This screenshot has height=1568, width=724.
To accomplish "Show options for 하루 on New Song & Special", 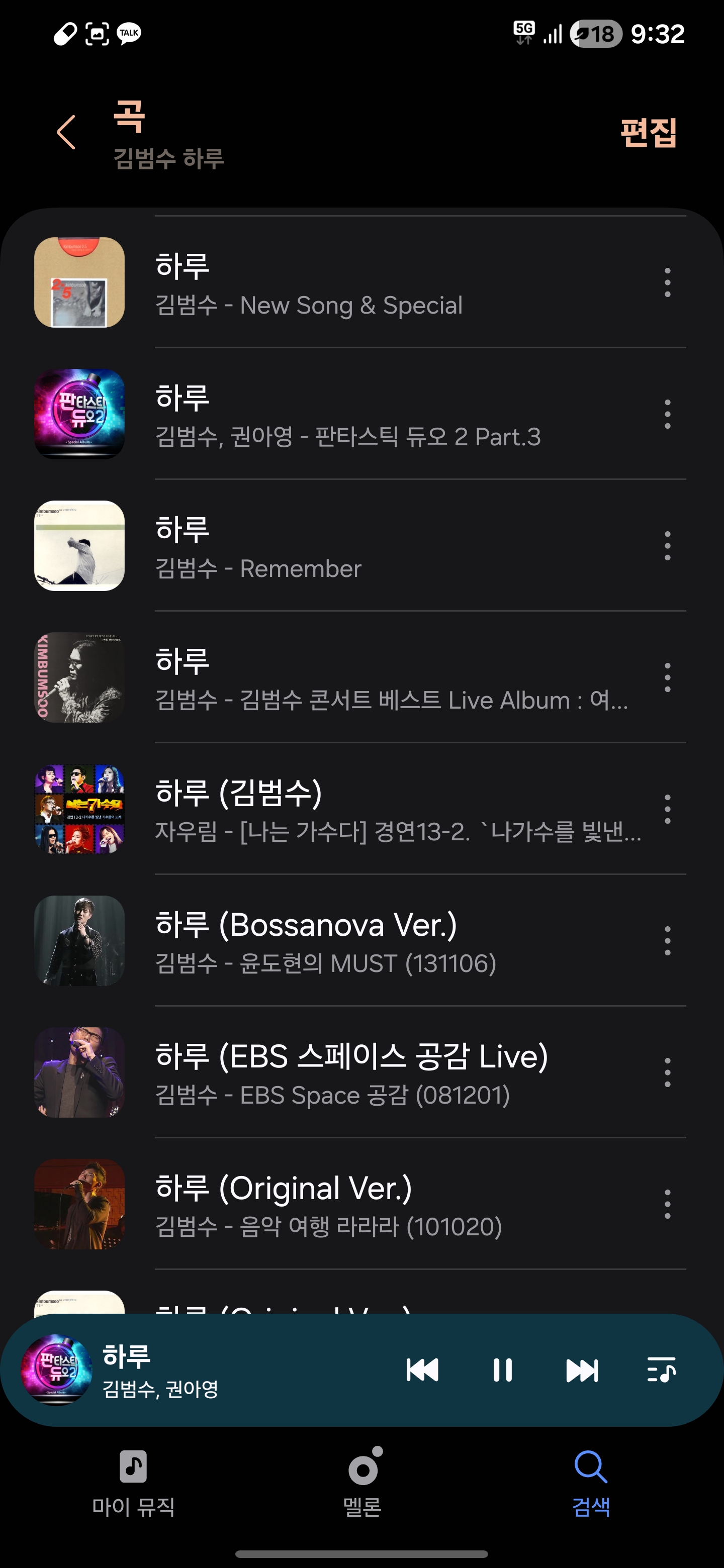I will tap(667, 283).
